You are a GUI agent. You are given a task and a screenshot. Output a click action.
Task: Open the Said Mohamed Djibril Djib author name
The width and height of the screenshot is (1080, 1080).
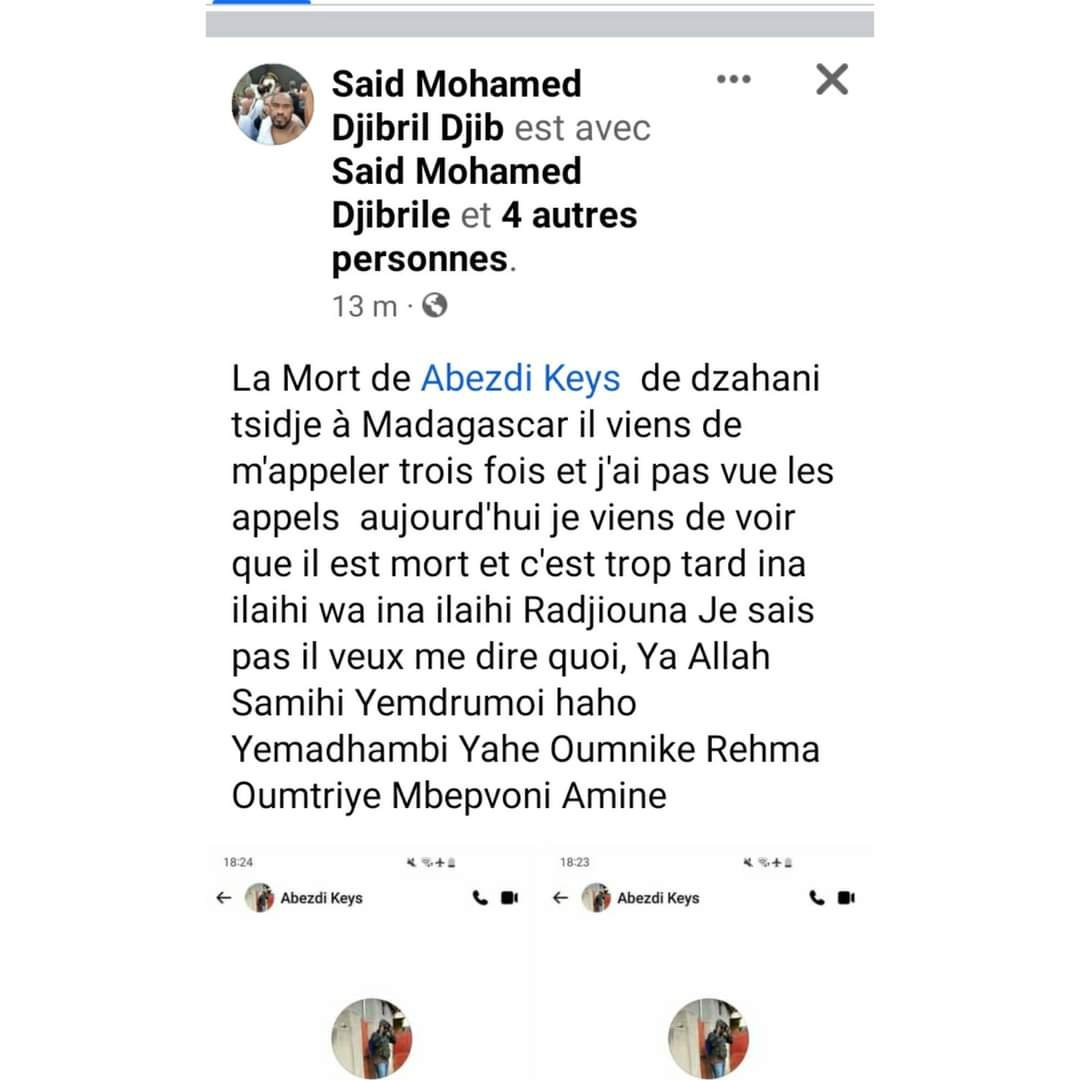pyautogui.click(x=456, y=84)
